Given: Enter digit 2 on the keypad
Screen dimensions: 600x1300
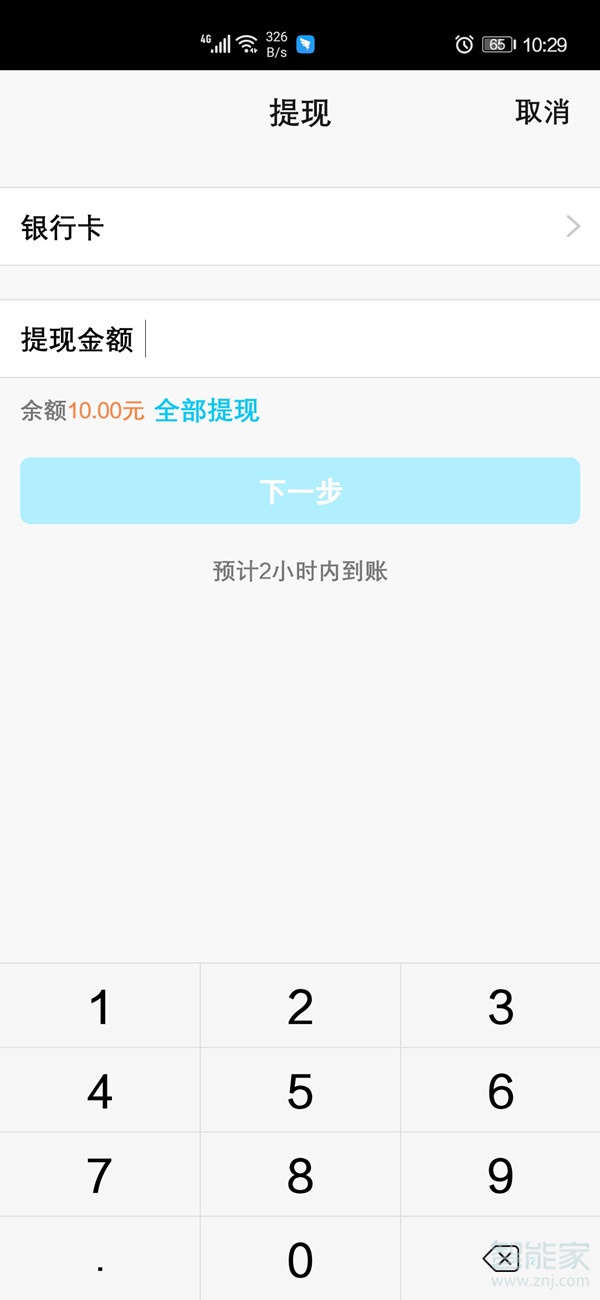Looking at the screenshot, I should (x=300, y=1007).
